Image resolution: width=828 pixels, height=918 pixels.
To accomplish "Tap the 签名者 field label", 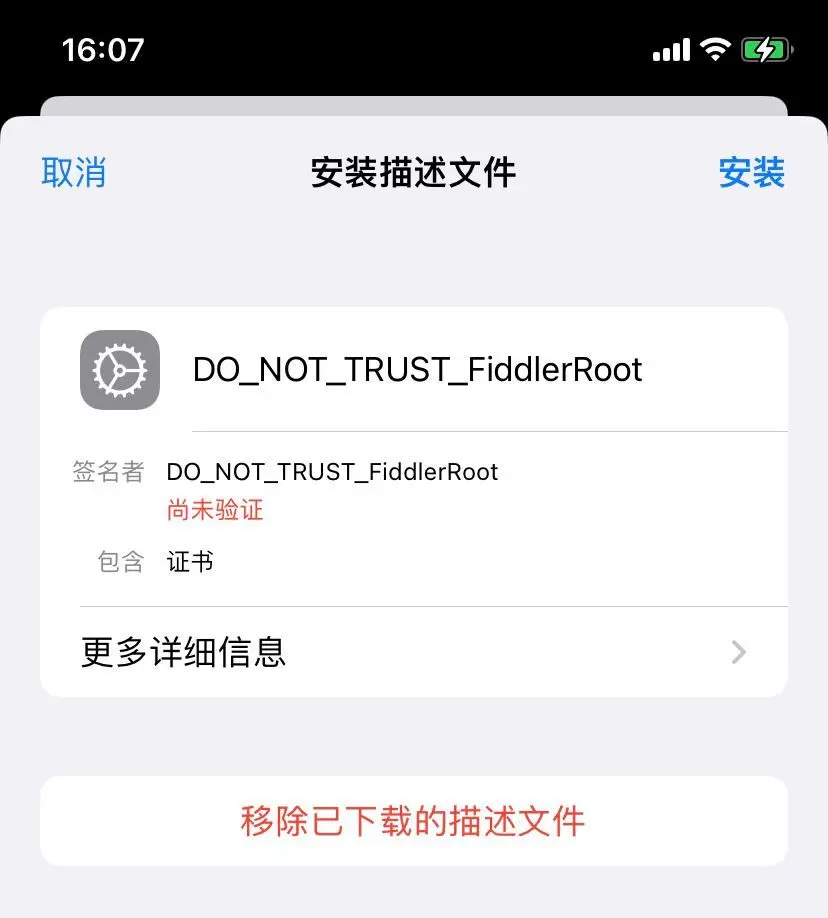I will [x=109, y=471].
